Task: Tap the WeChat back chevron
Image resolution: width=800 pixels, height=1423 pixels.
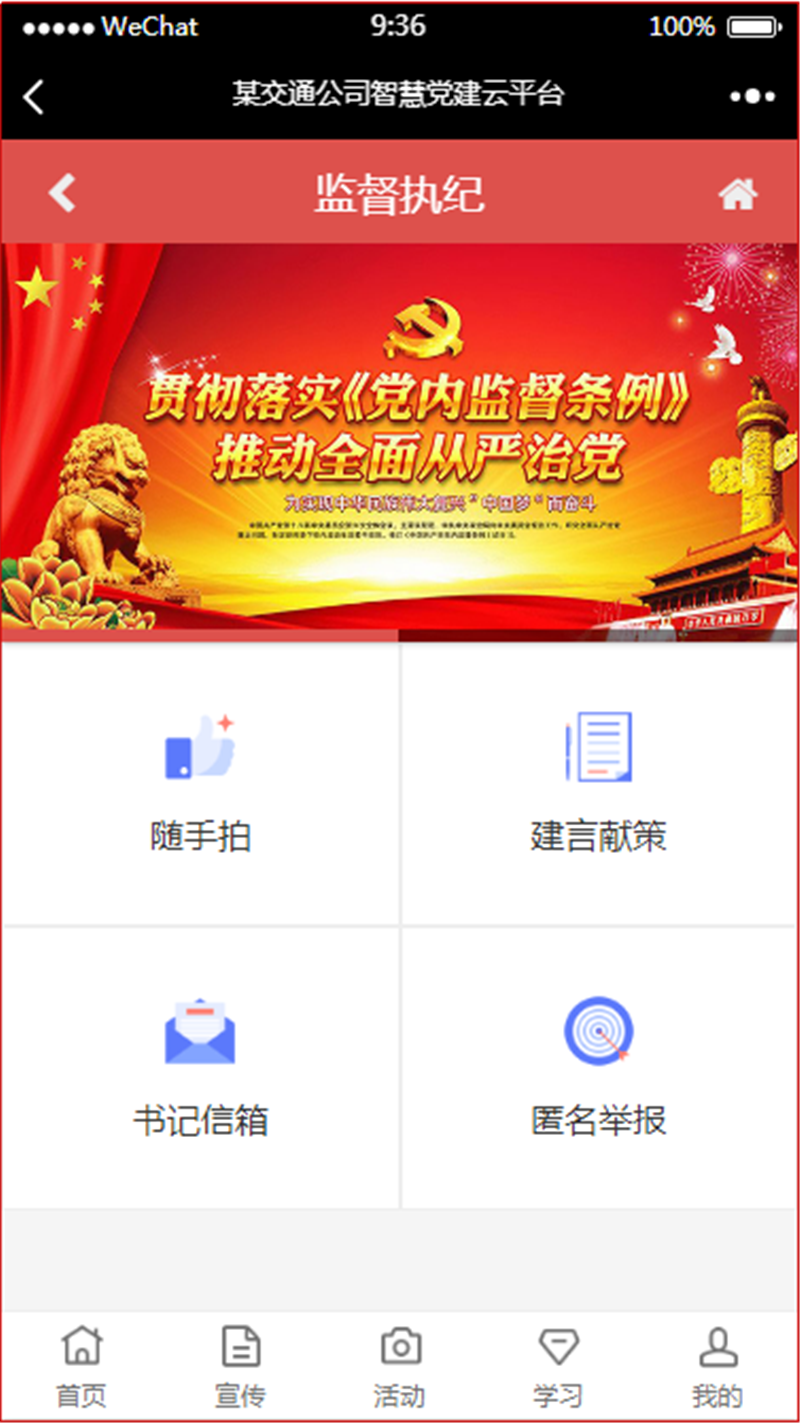Action: pos(34,97)
